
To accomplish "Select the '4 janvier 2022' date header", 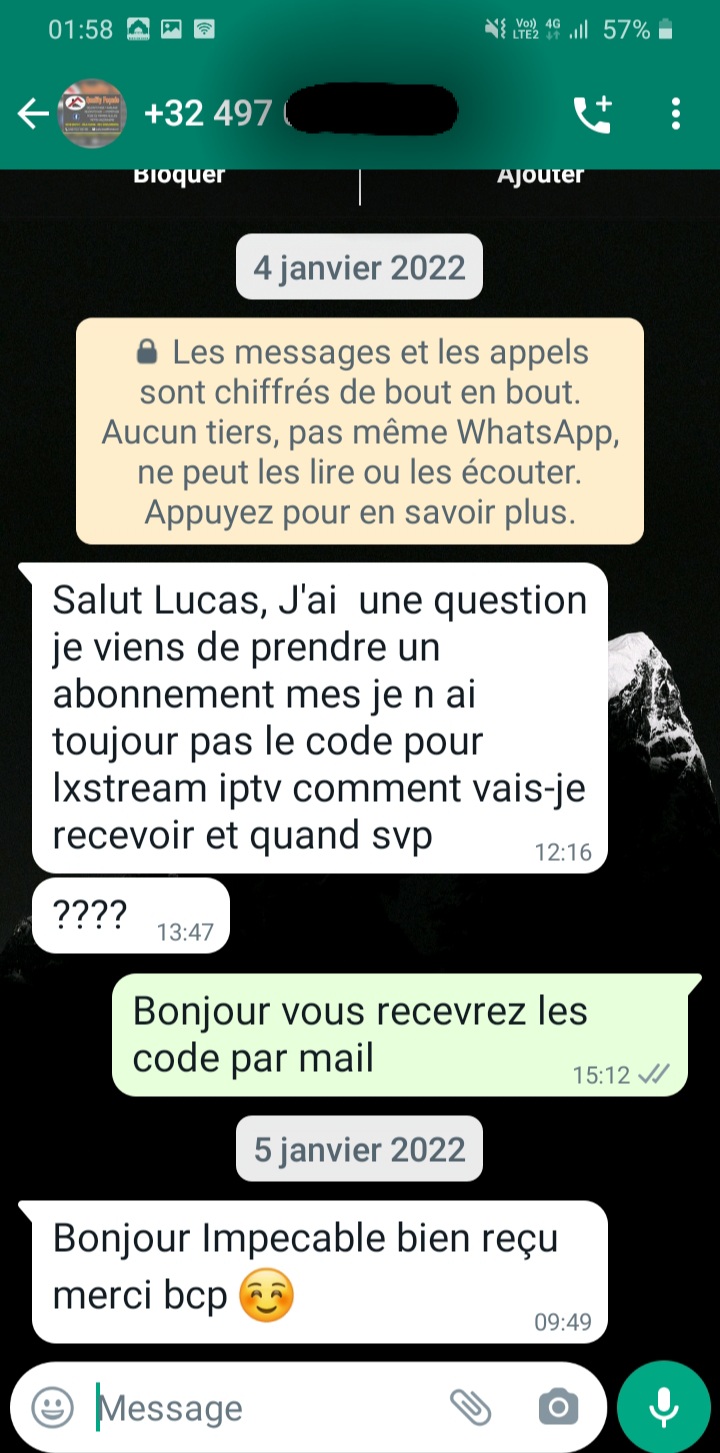I will [359, 266].
